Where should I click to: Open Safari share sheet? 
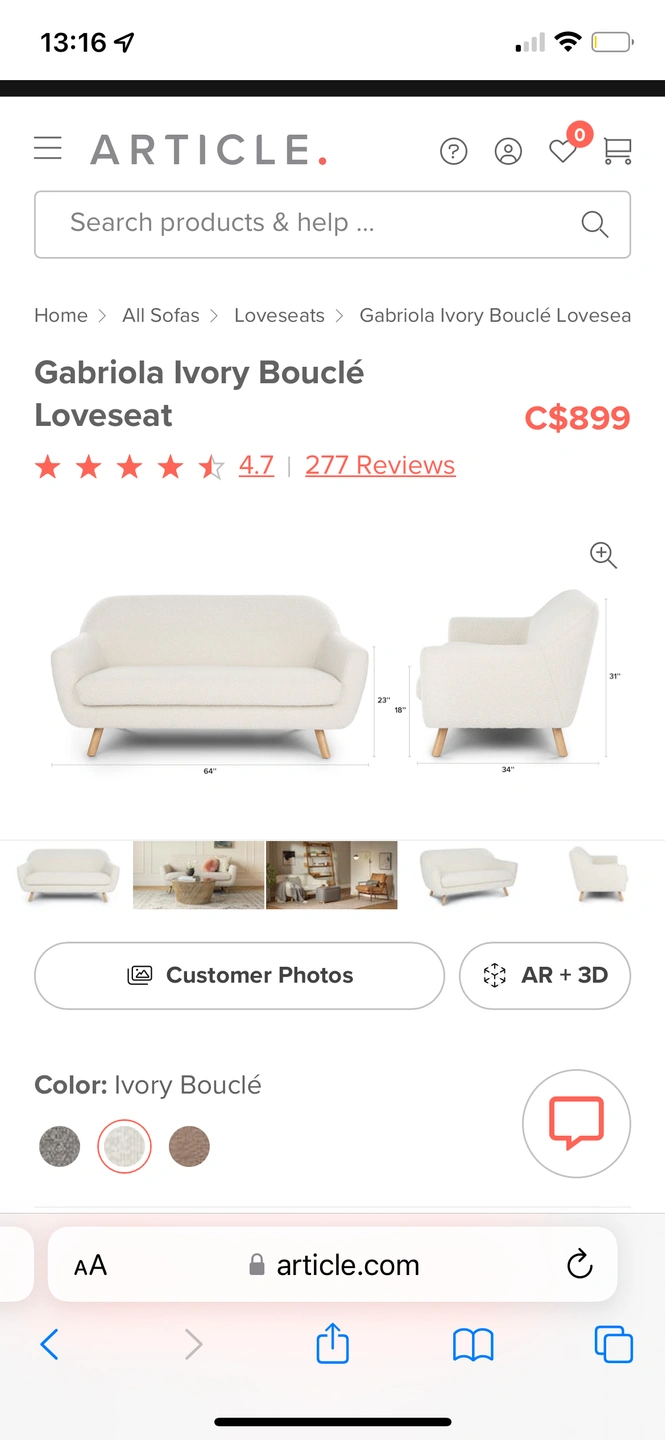pyautogui.click(x=332, y=1343)
